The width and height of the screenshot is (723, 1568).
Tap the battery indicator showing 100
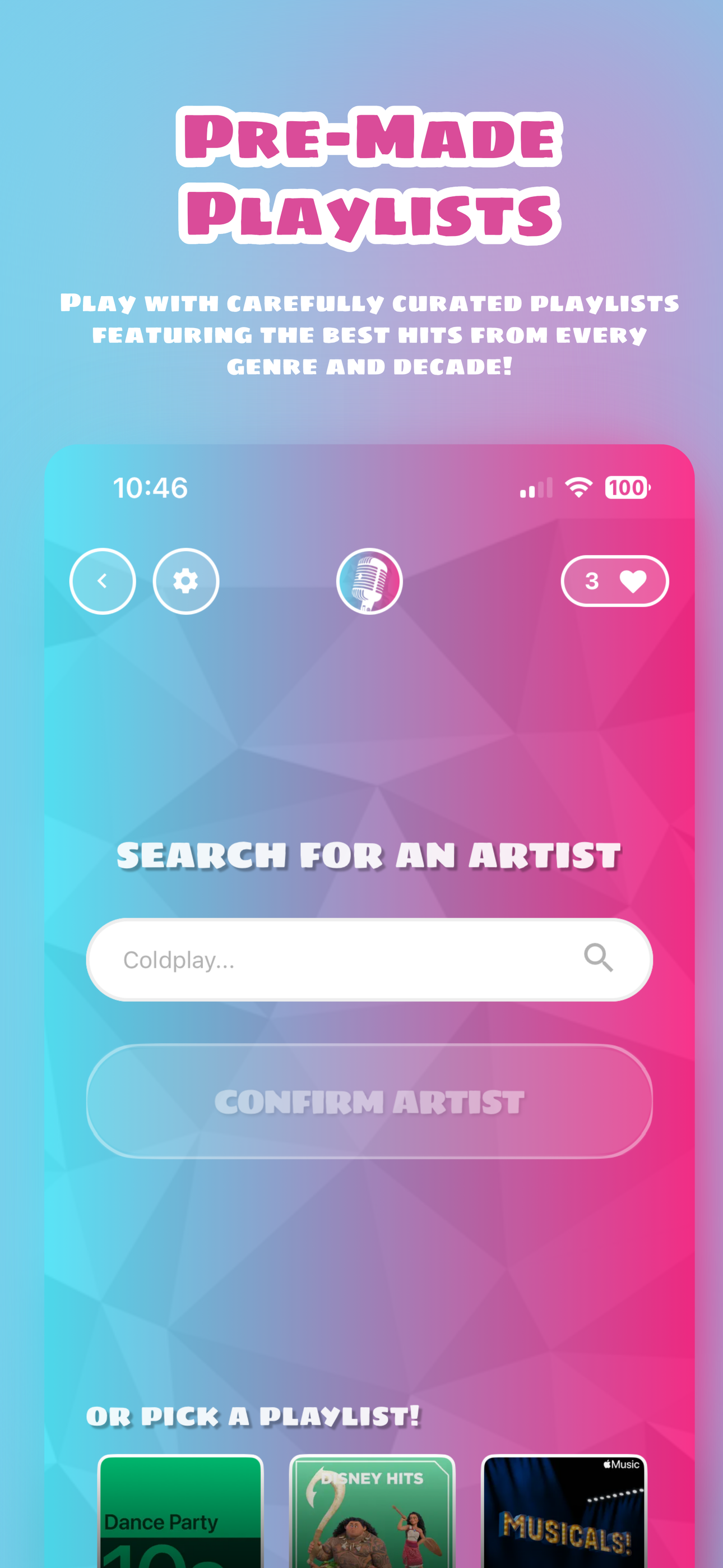(x=626, y=487)
